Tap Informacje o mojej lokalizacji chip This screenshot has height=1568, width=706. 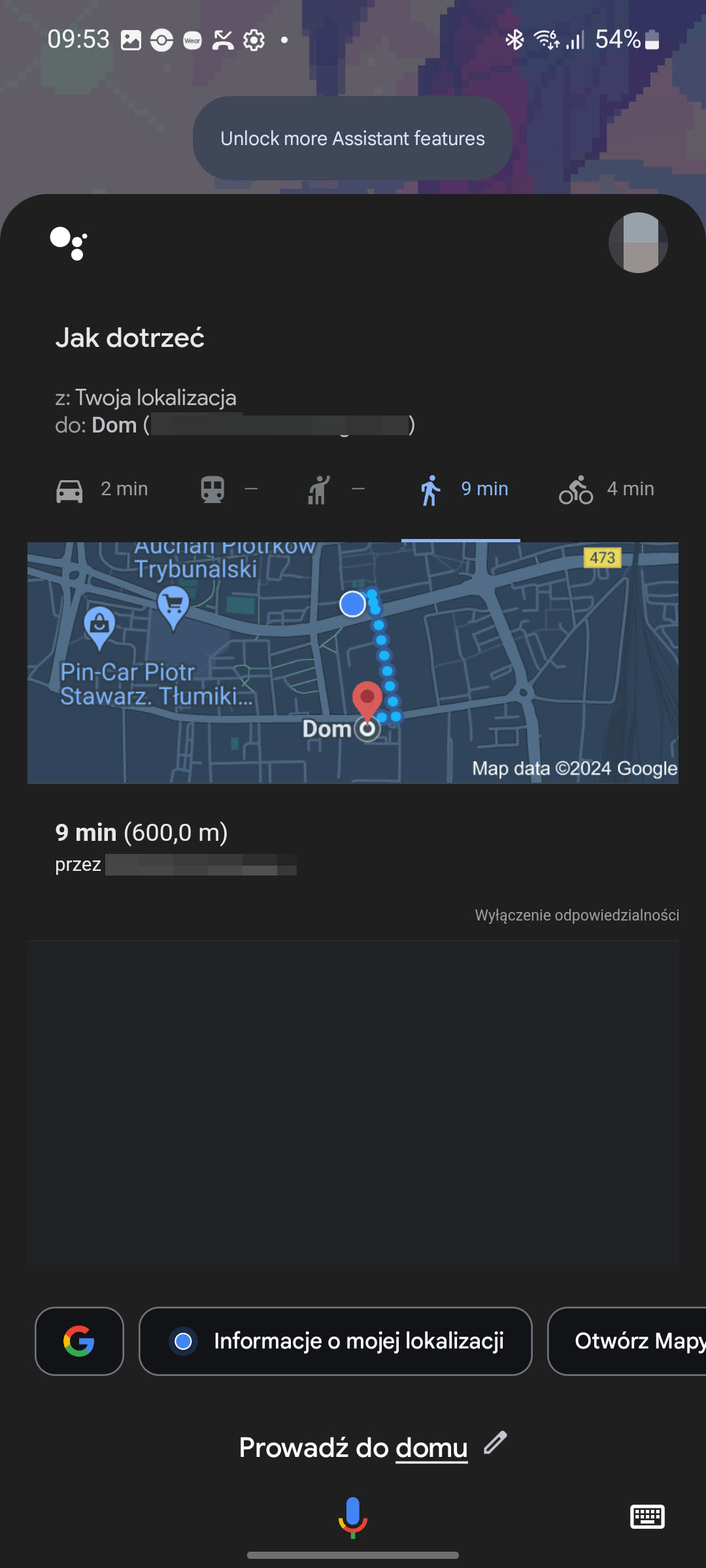click(x=335, y=1341)
